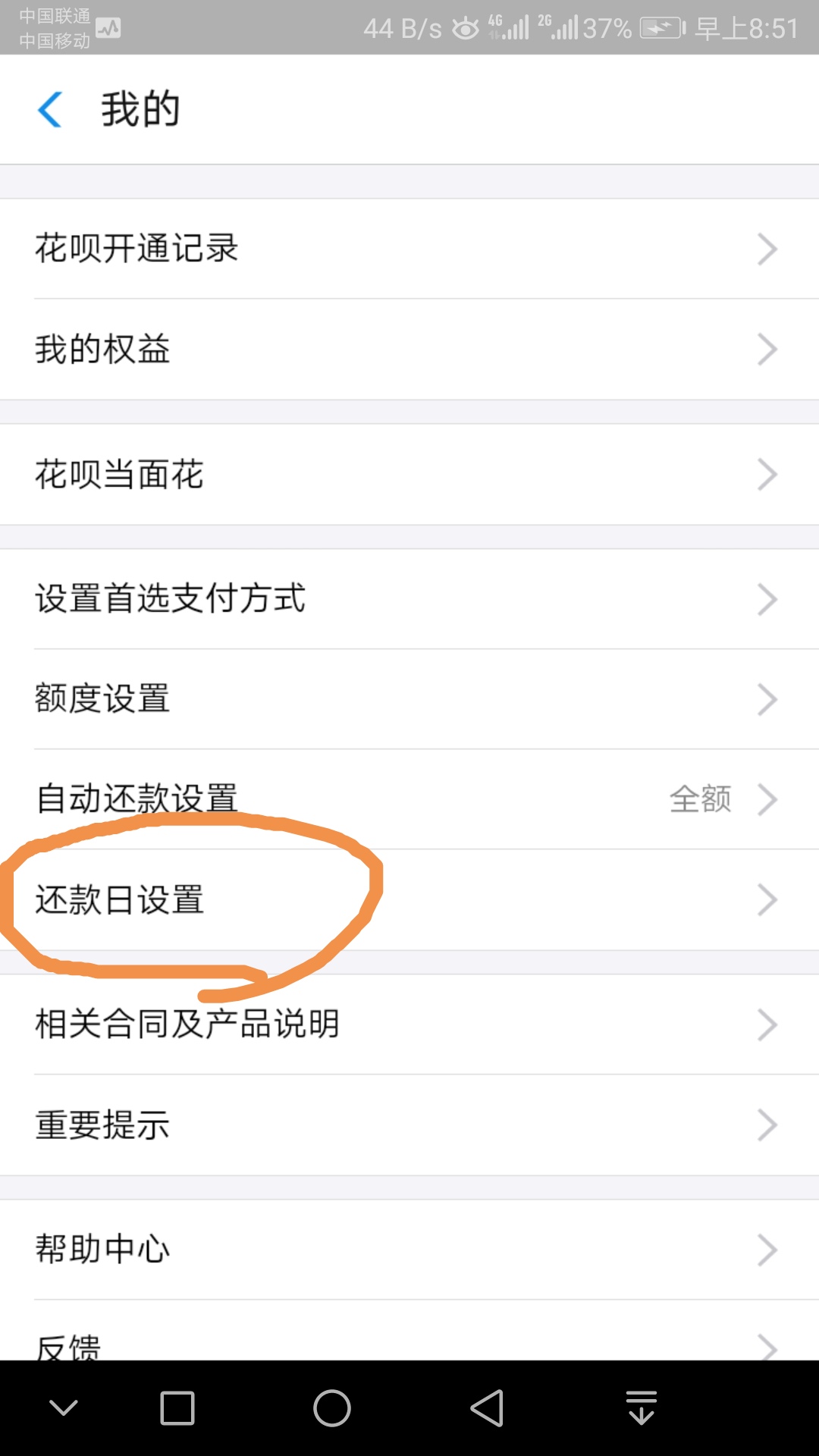Tap the hide-navigation-bar down chevron
The height and width of the screenshot is (1456, 819).
tap(62, 1408)
